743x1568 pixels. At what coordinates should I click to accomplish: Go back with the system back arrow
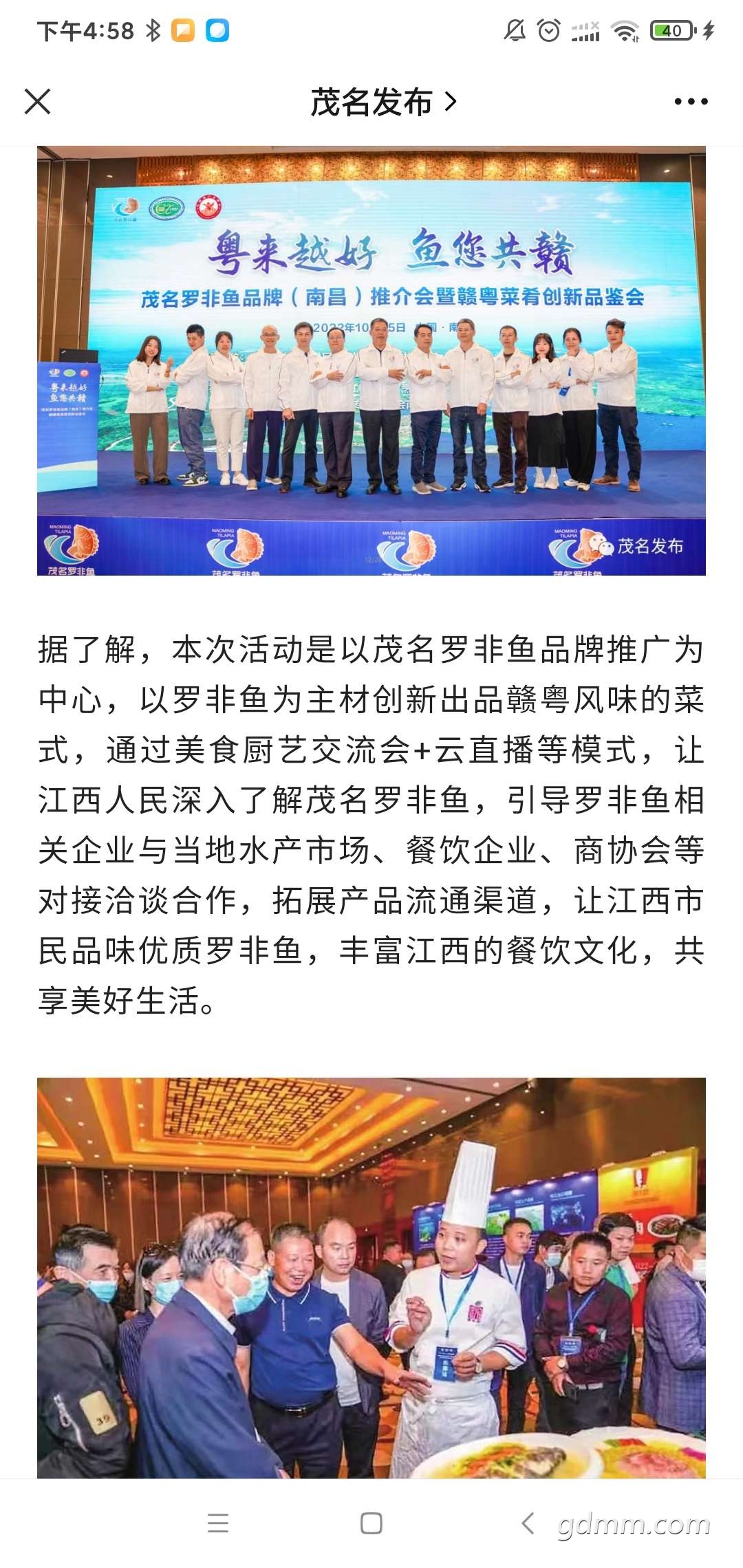528,1523
